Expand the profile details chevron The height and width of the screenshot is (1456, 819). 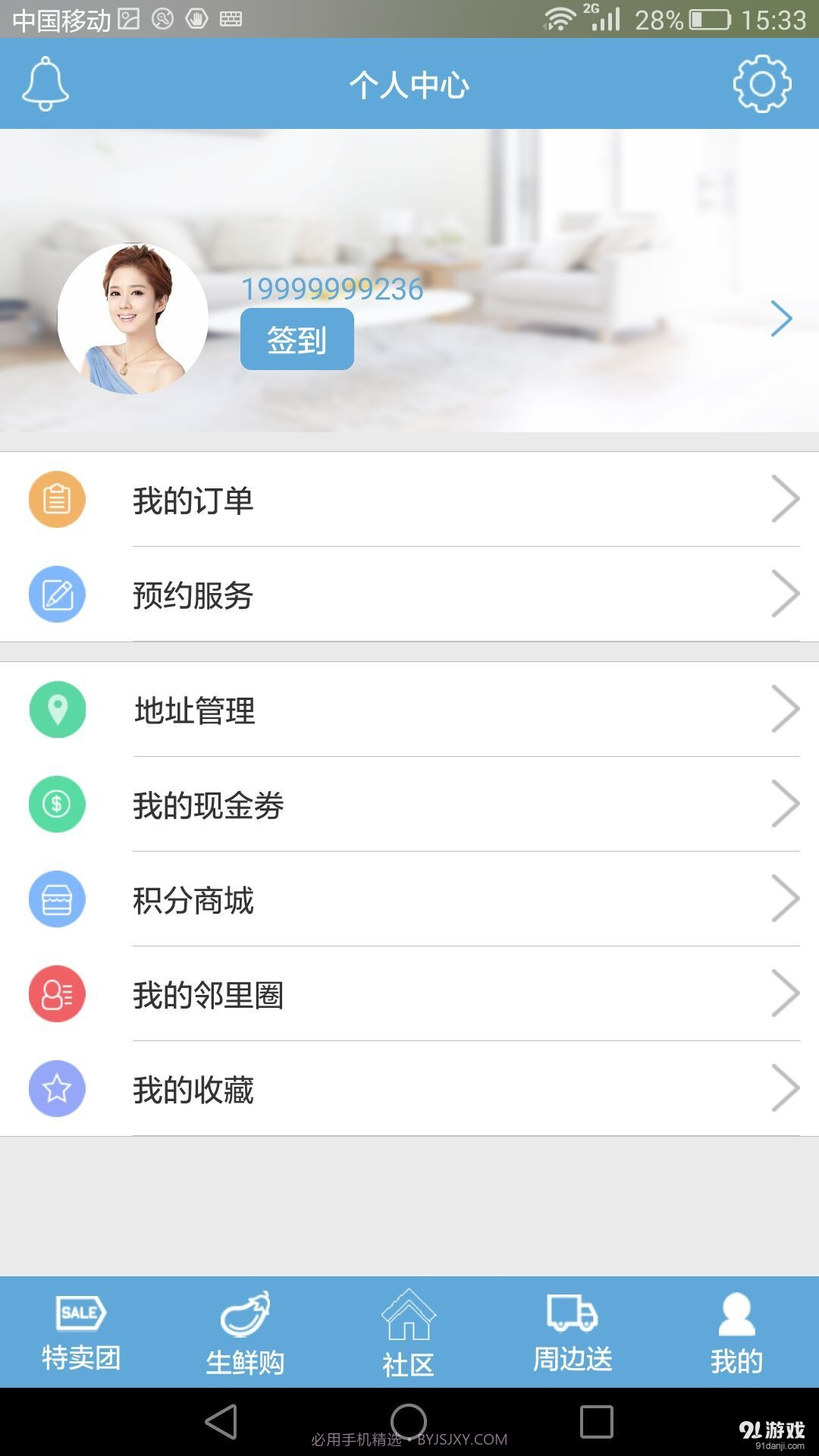pyautogui.click(x=781, y=319)
